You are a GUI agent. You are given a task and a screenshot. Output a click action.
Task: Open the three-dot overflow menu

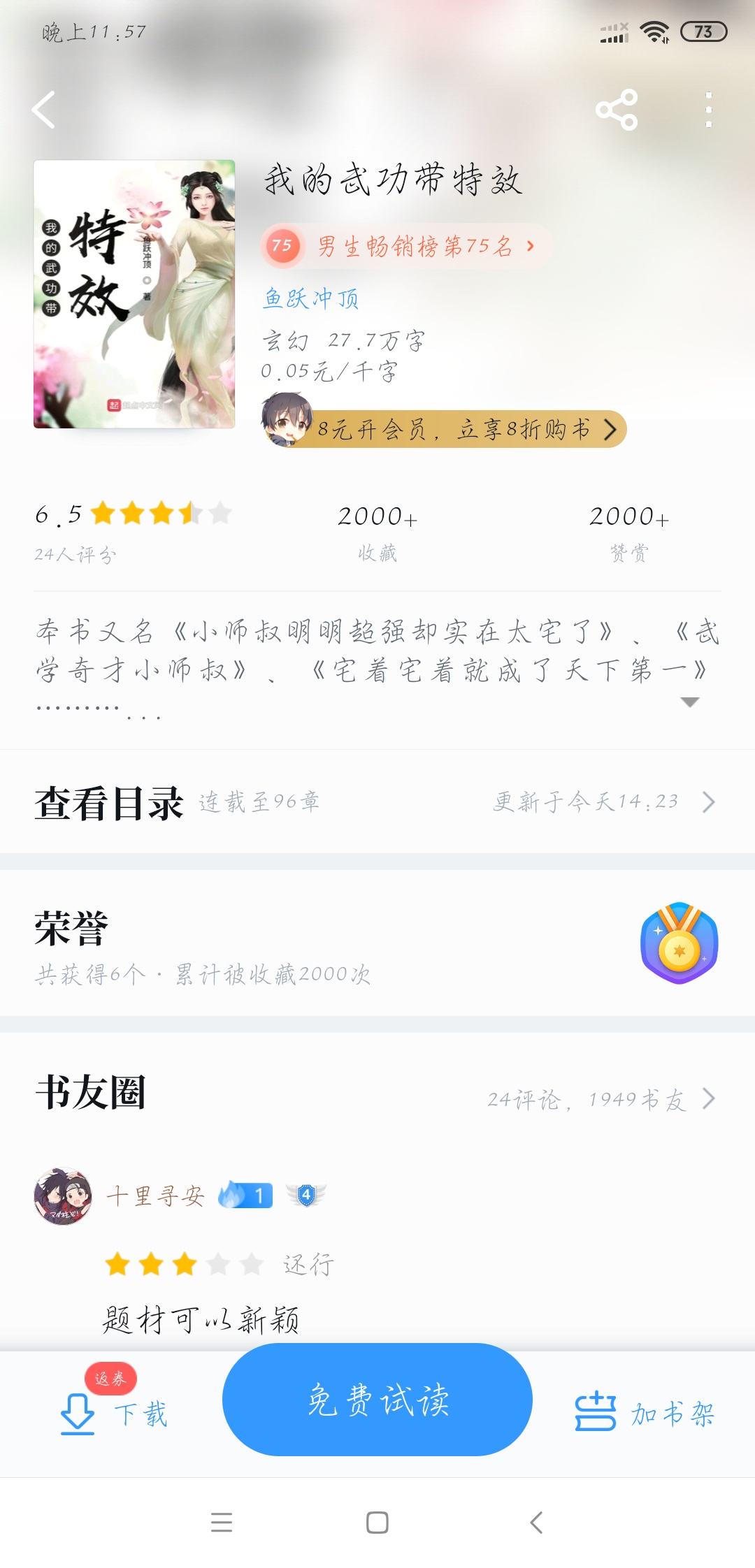[708, 110]
